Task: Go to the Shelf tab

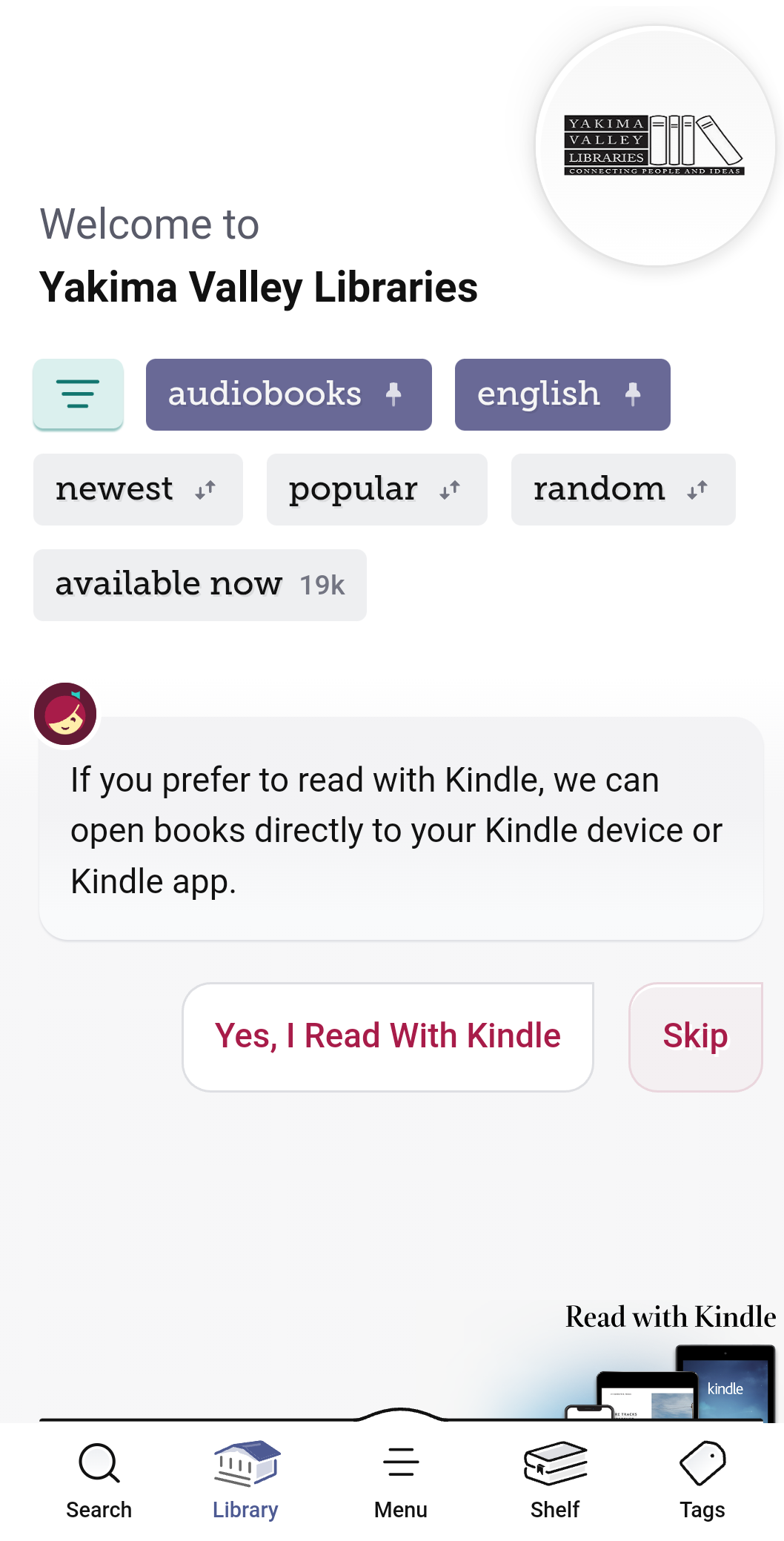Action: [x=554, y=1480]
